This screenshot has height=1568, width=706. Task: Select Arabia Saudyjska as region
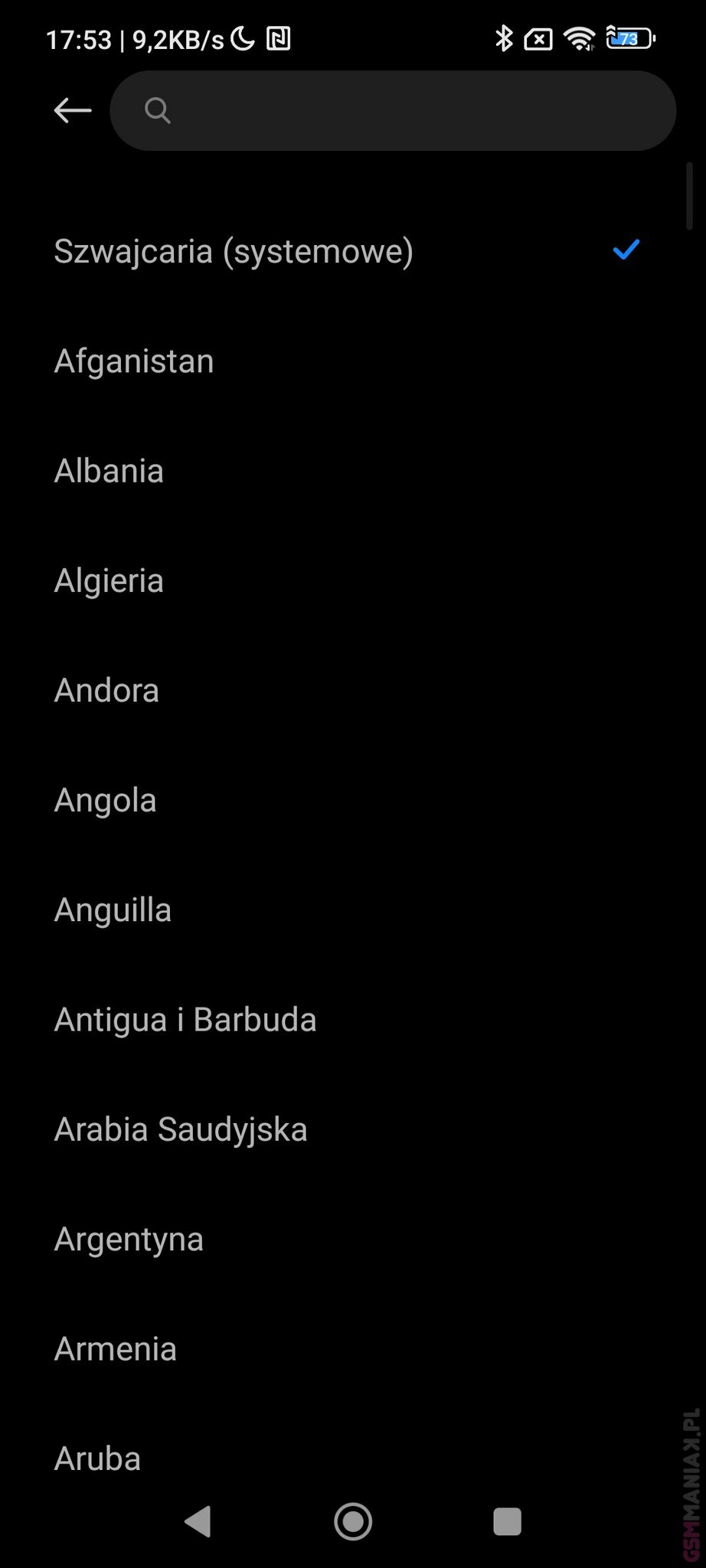pyautogui.click(x=181, y=1129)
